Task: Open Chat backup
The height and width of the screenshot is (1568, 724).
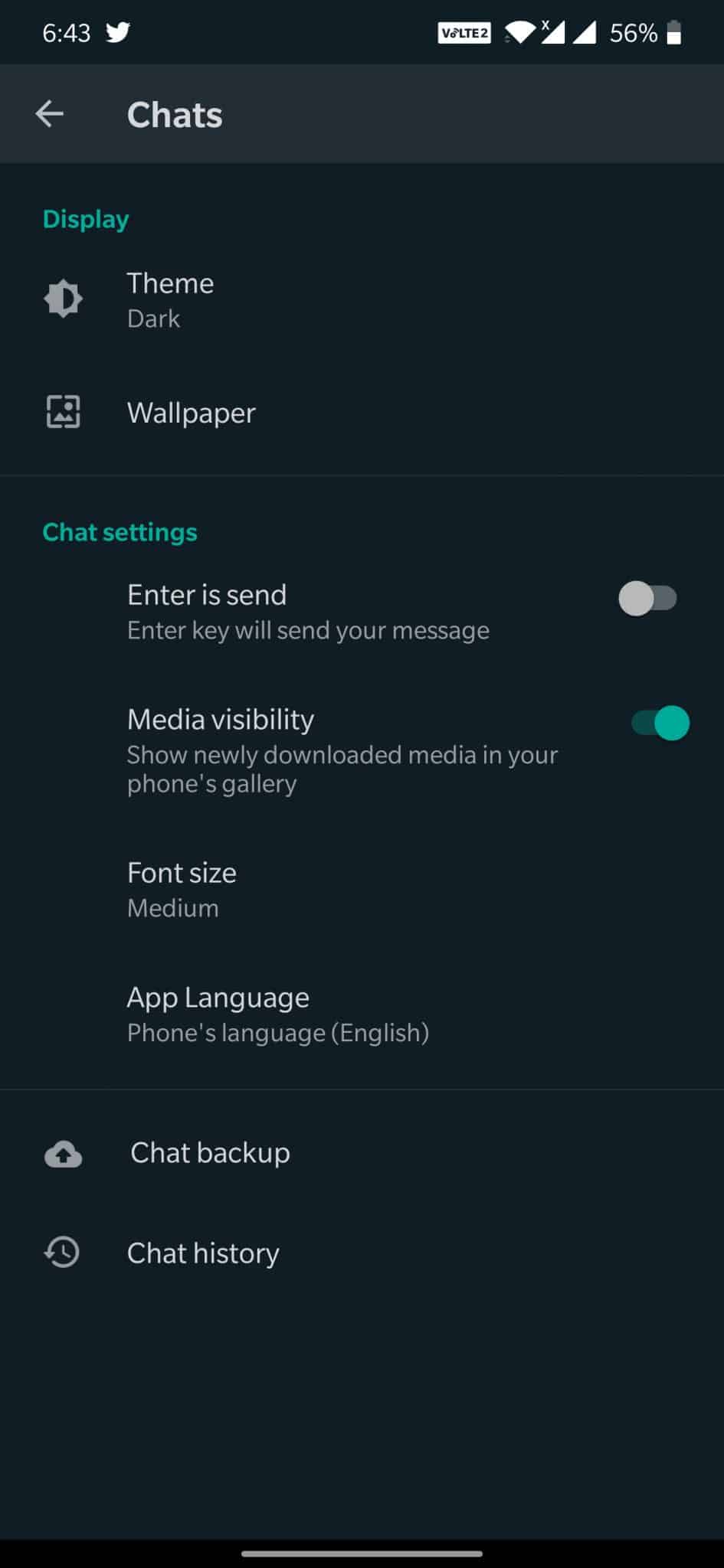Action: click(x=362, y=1153)
